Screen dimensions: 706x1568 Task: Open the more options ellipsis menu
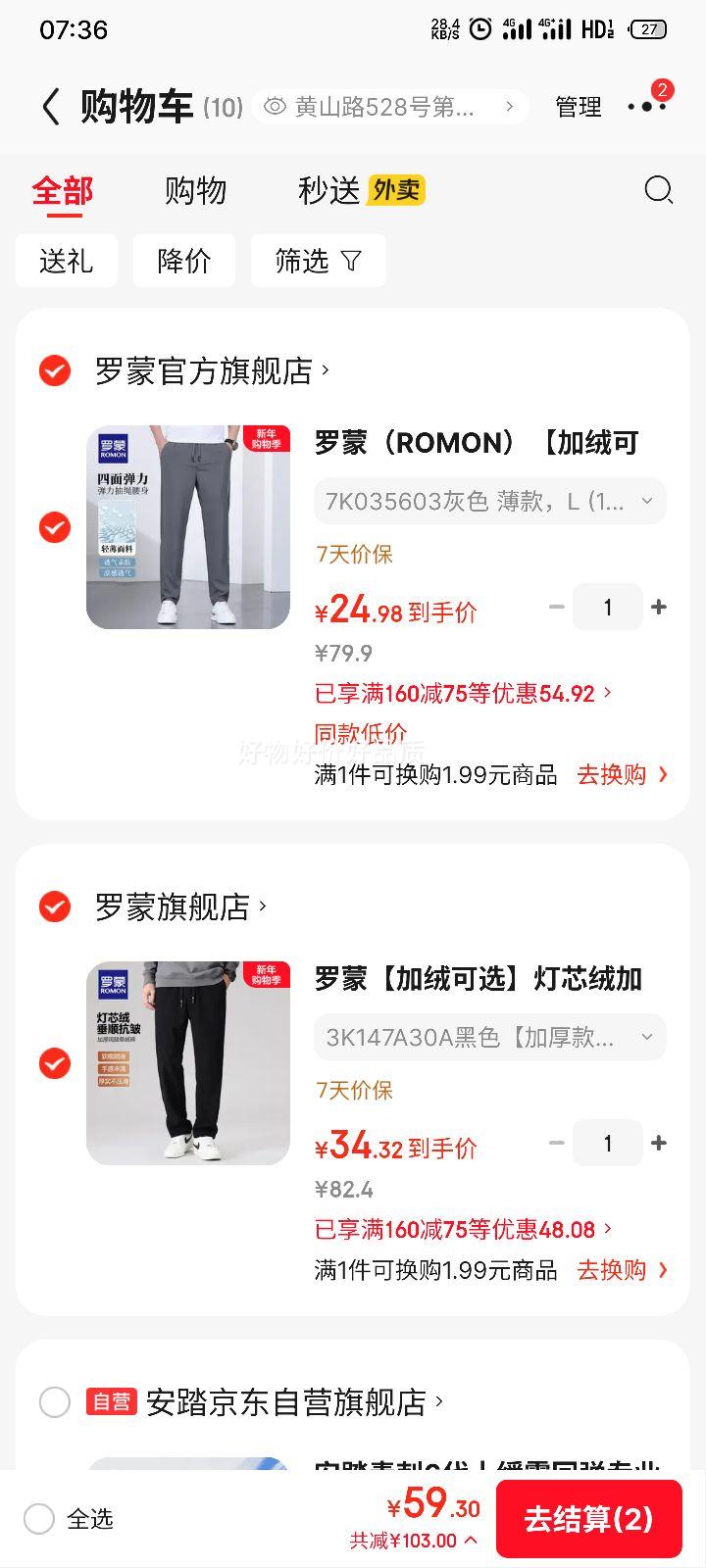click(647, 107)
